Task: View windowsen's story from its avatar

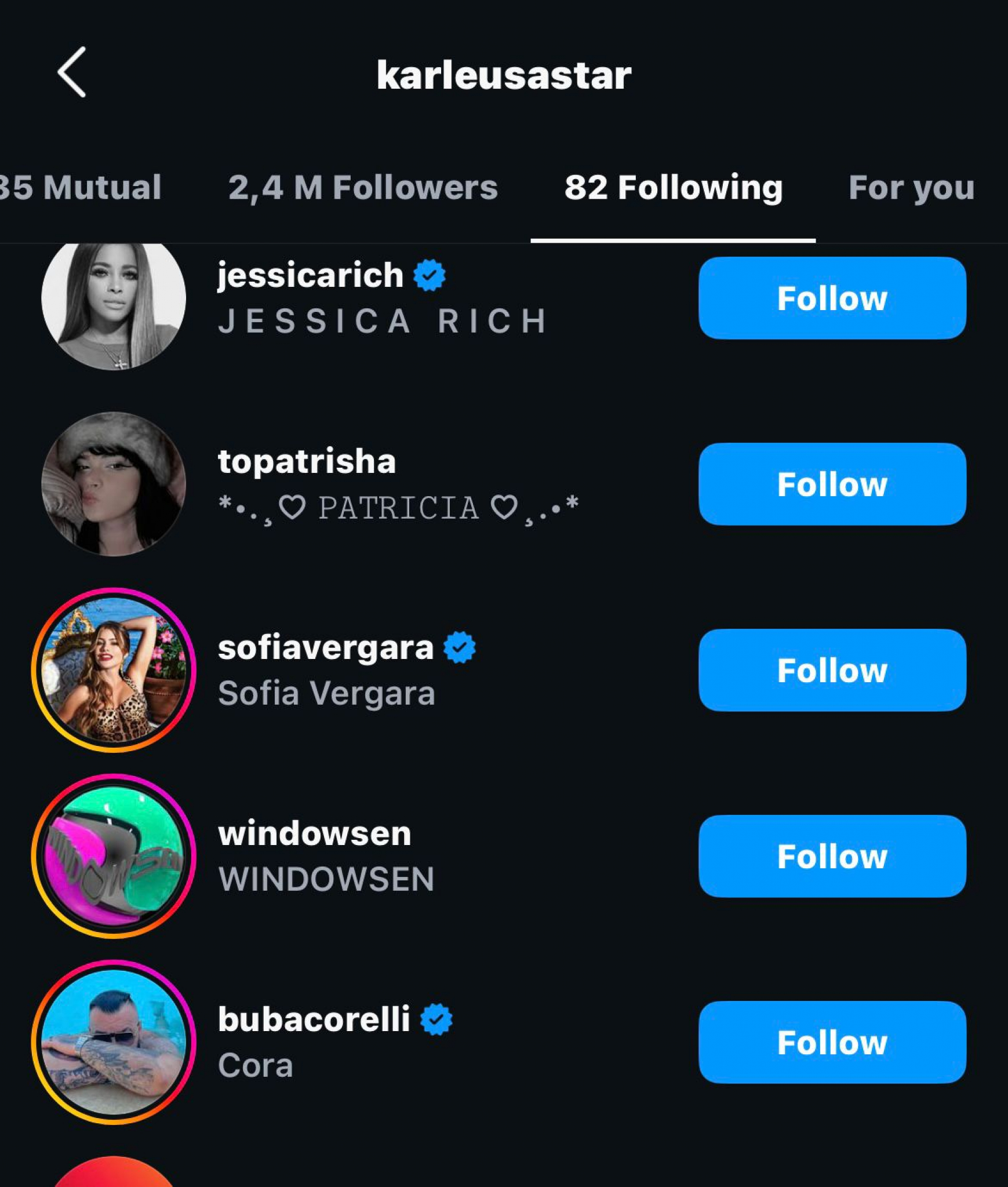Action: coord(114,856)
